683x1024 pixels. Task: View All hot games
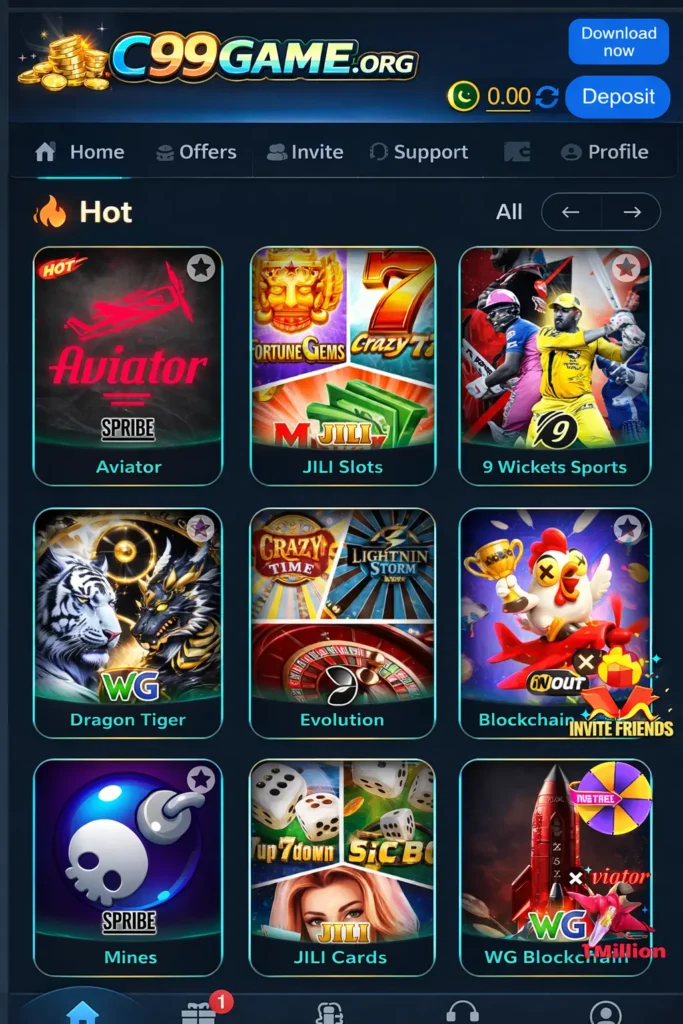[x=509, y=212]
